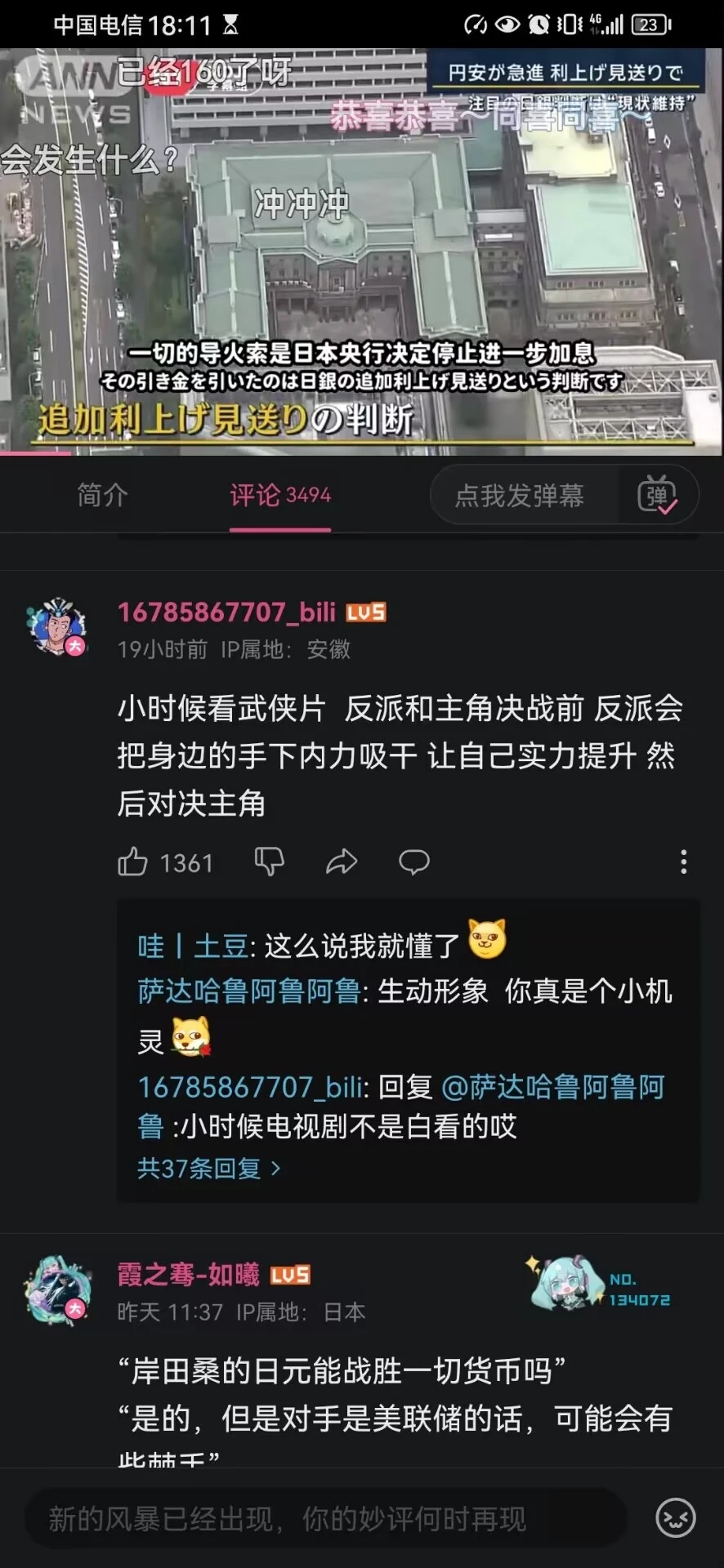
Task: Open 16785867707_bili's avatar profile
Action: click(x=56, y=627)
